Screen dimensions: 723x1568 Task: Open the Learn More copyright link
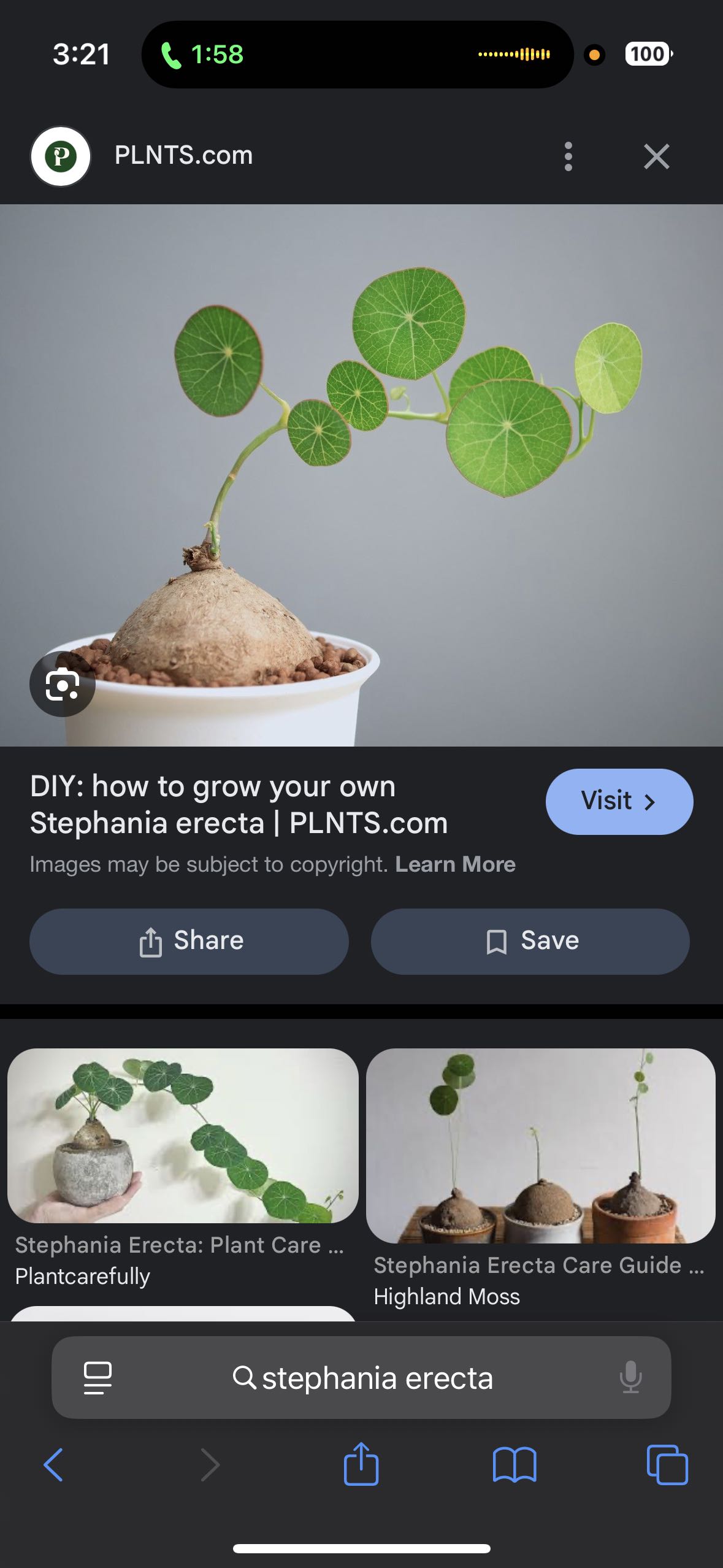click(x=455, y=864)
